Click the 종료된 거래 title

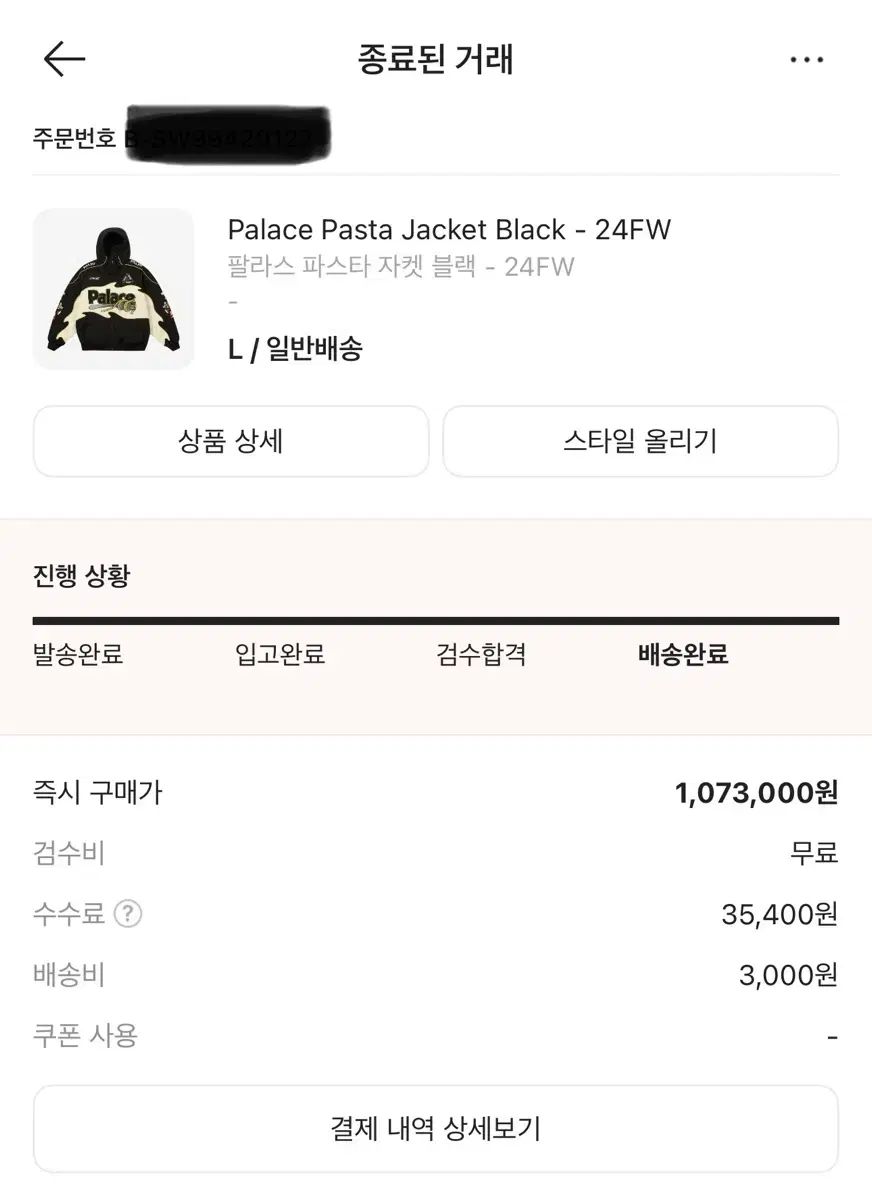click(x=435, y=59)
